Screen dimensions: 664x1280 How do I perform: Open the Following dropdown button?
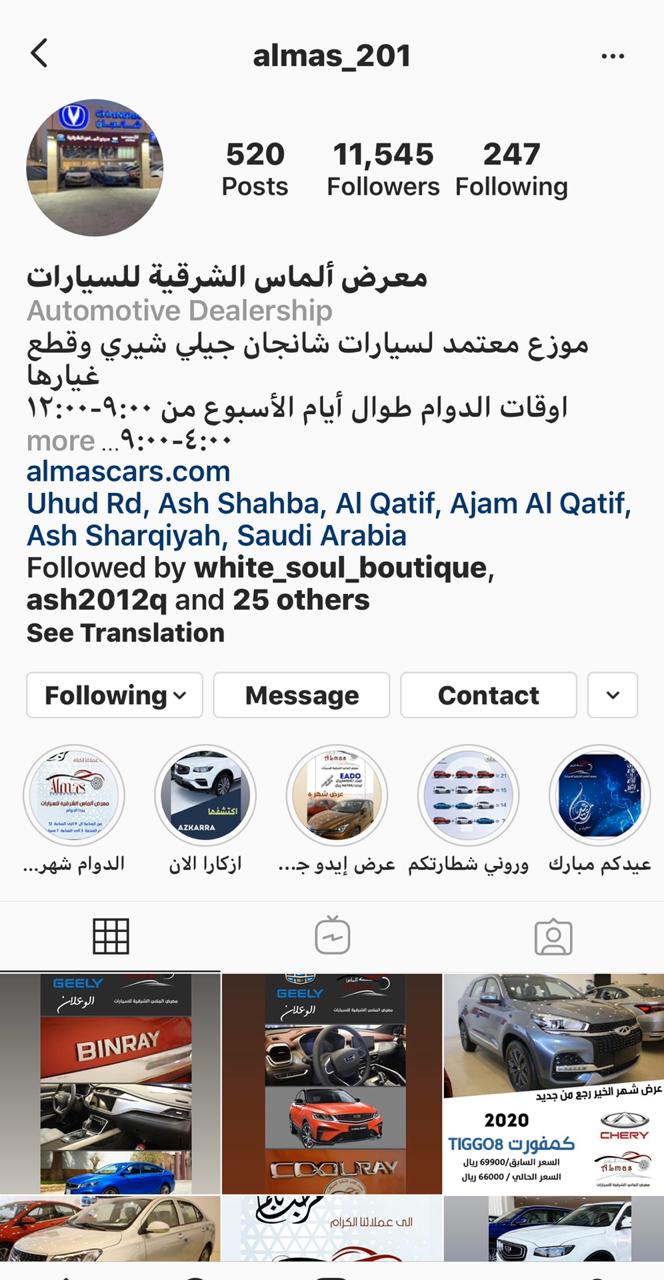point(114,695)
